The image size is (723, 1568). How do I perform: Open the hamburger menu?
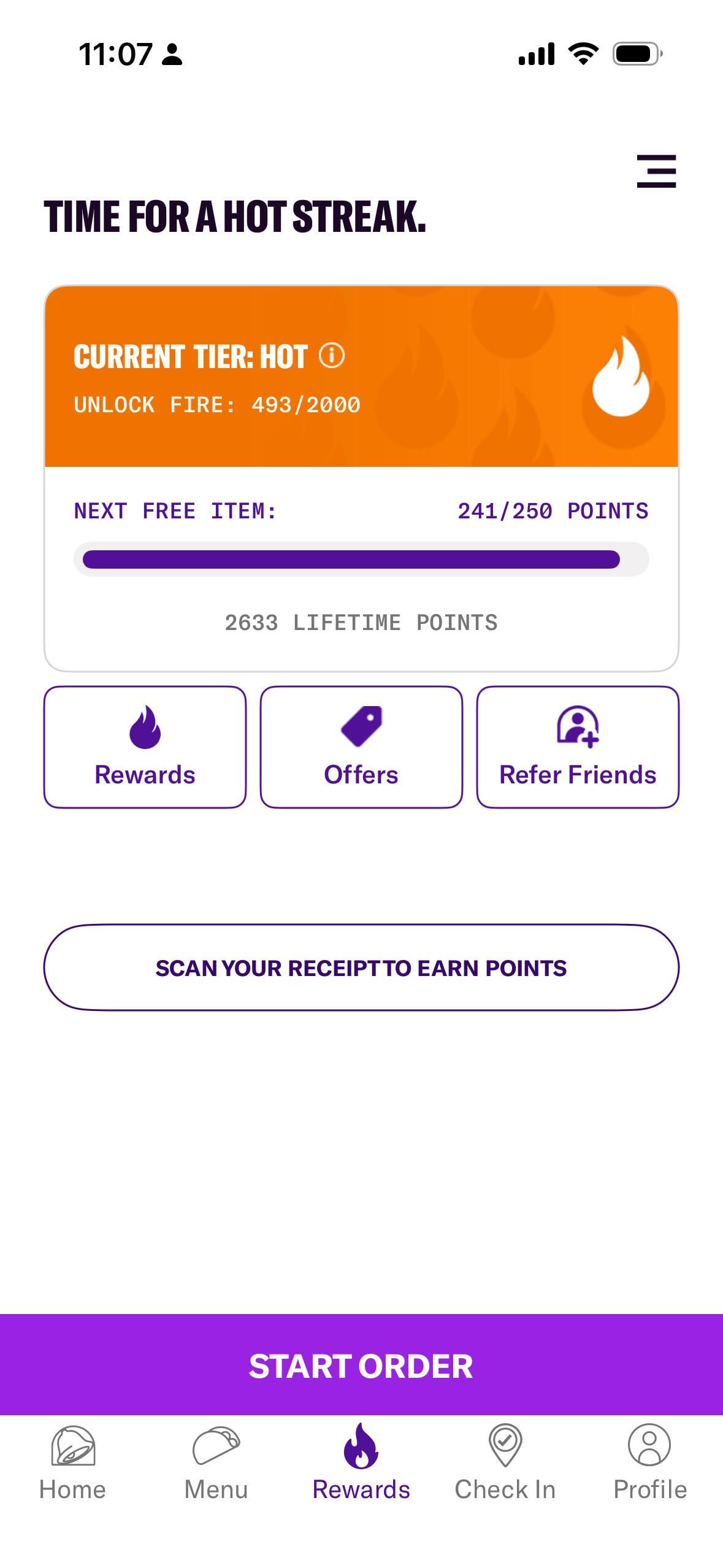tap(656, 171)
